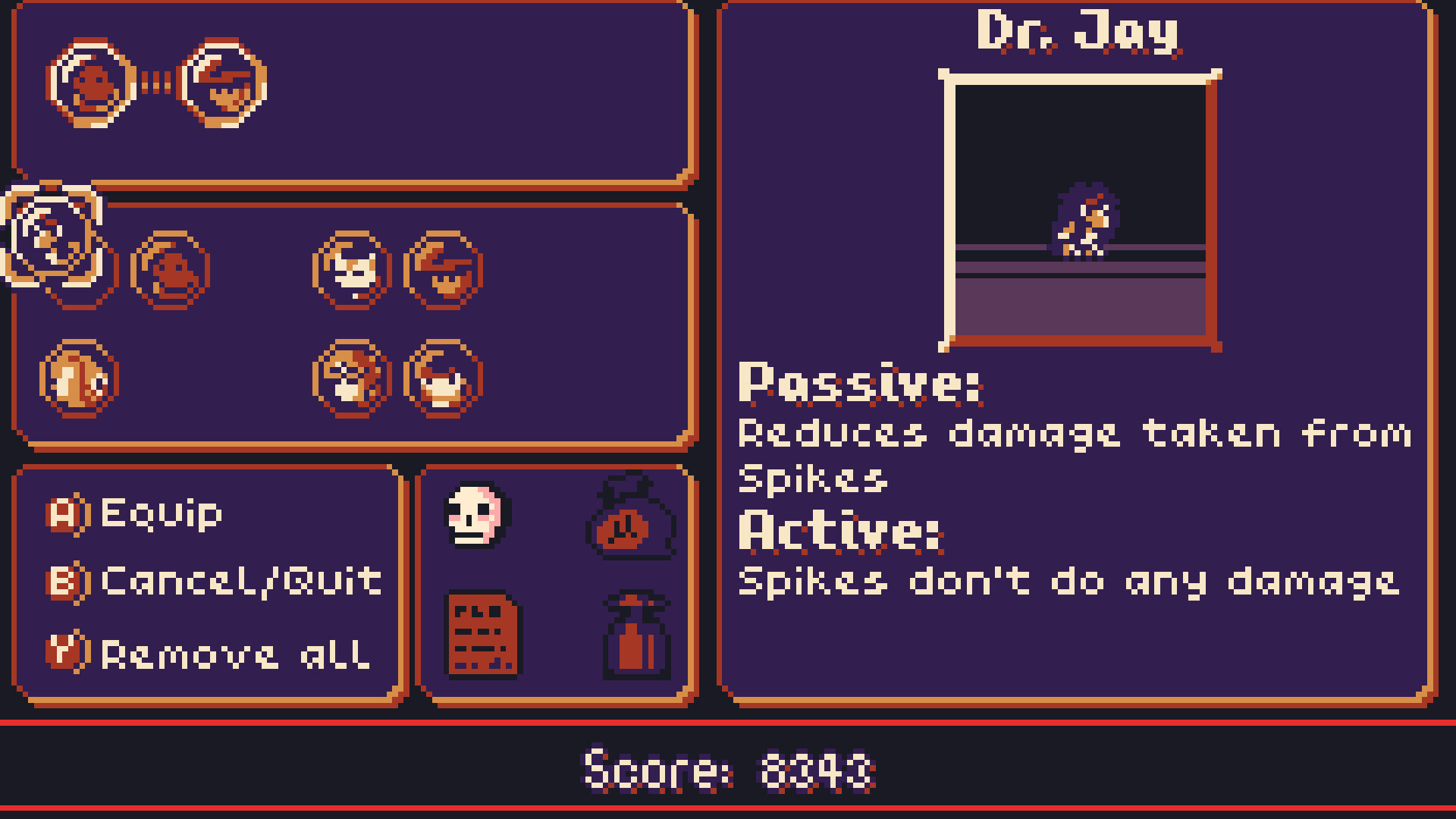
Task: Tap the equipped witch hat slot at top
Action: pos(223,83)
